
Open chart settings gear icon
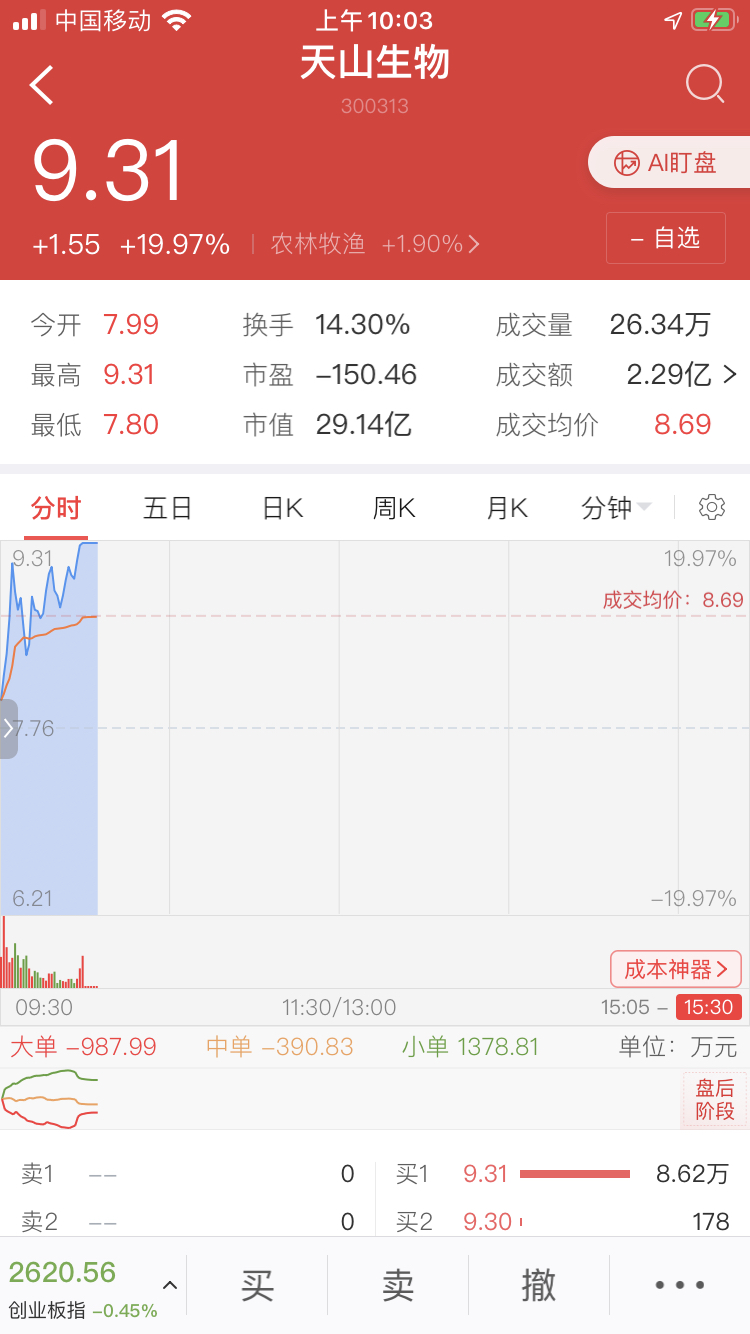coord(712,507)
